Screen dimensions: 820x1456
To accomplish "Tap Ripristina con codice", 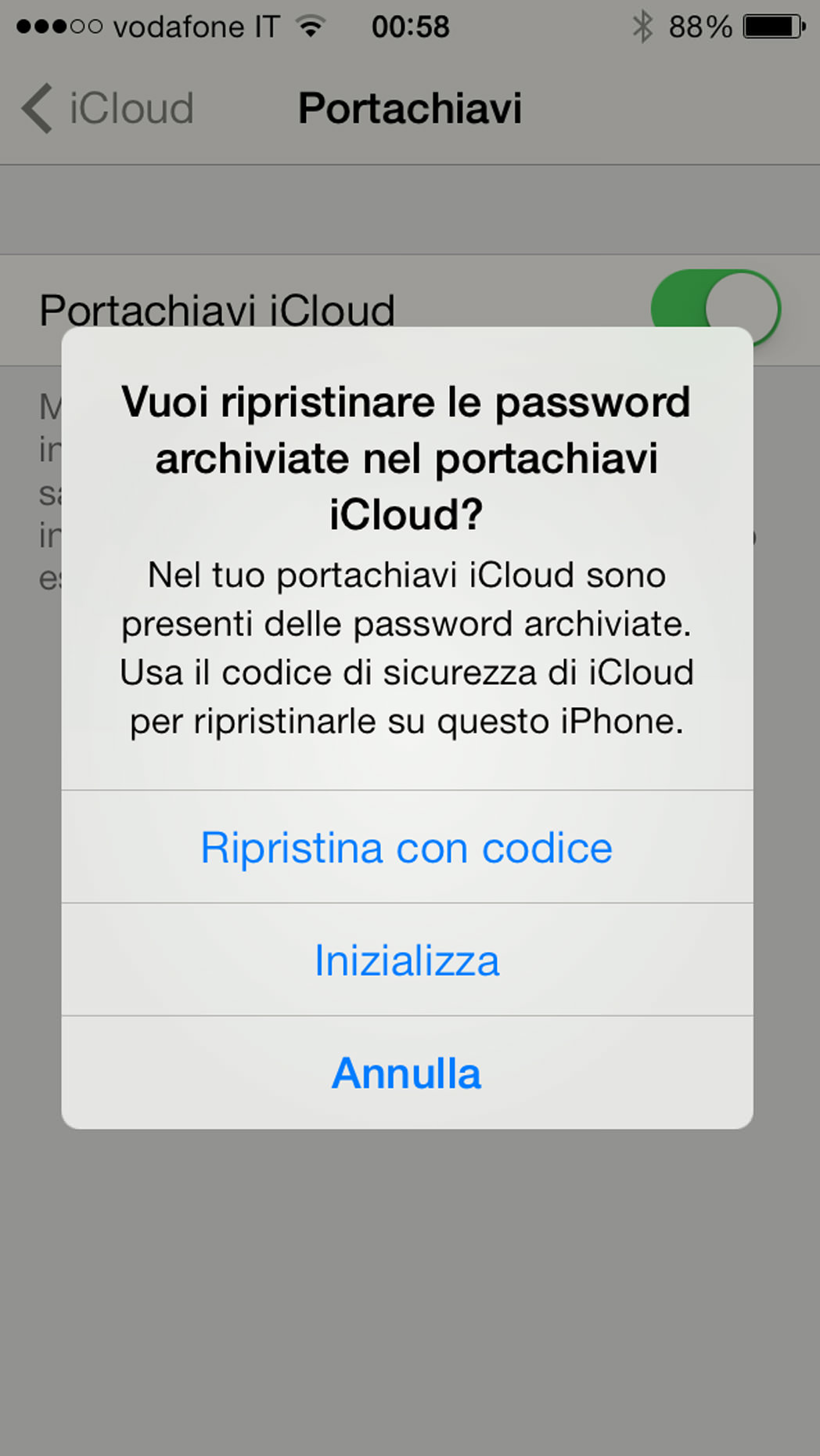I will (407, 848).
